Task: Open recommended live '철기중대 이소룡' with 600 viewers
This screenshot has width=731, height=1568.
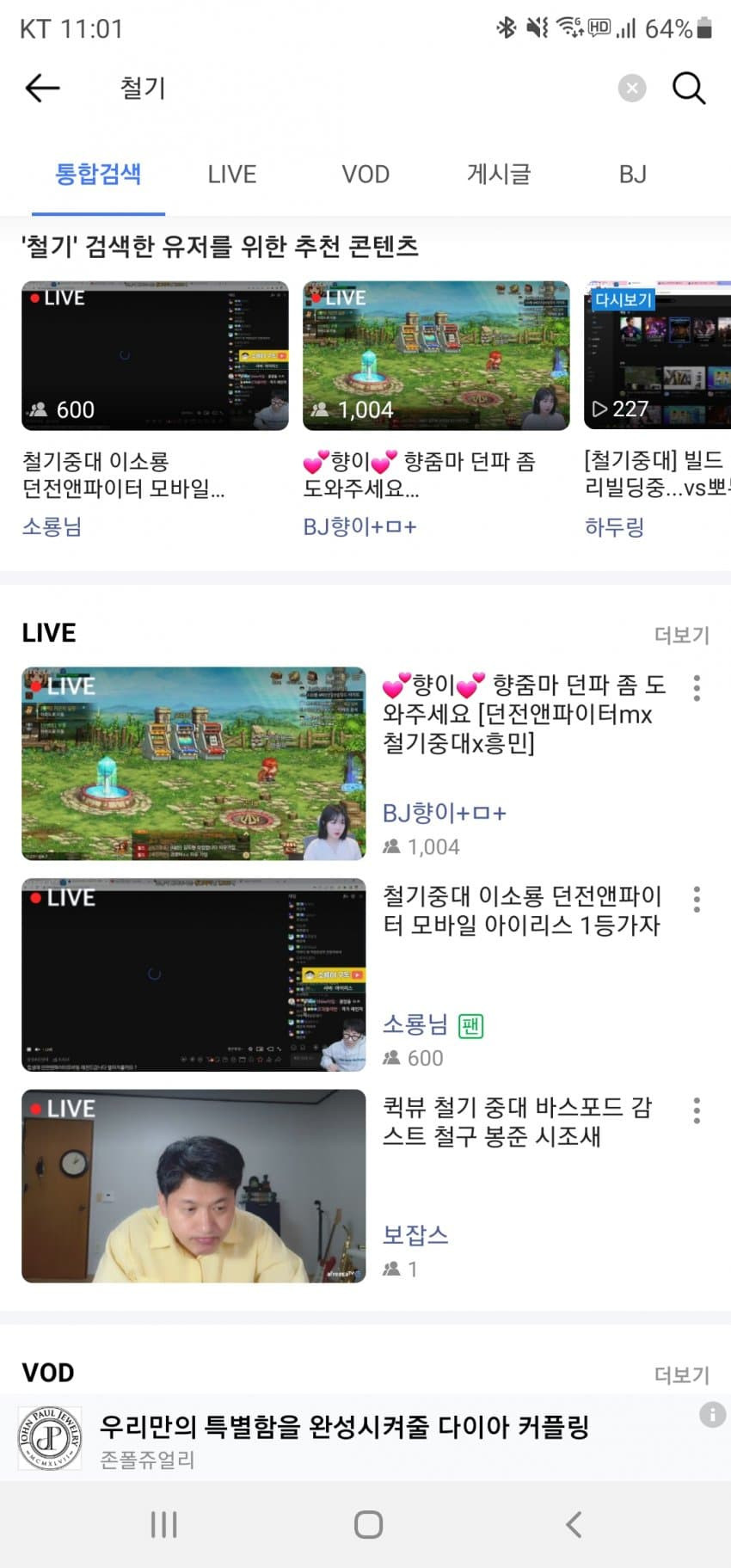Action: [155, 355]
